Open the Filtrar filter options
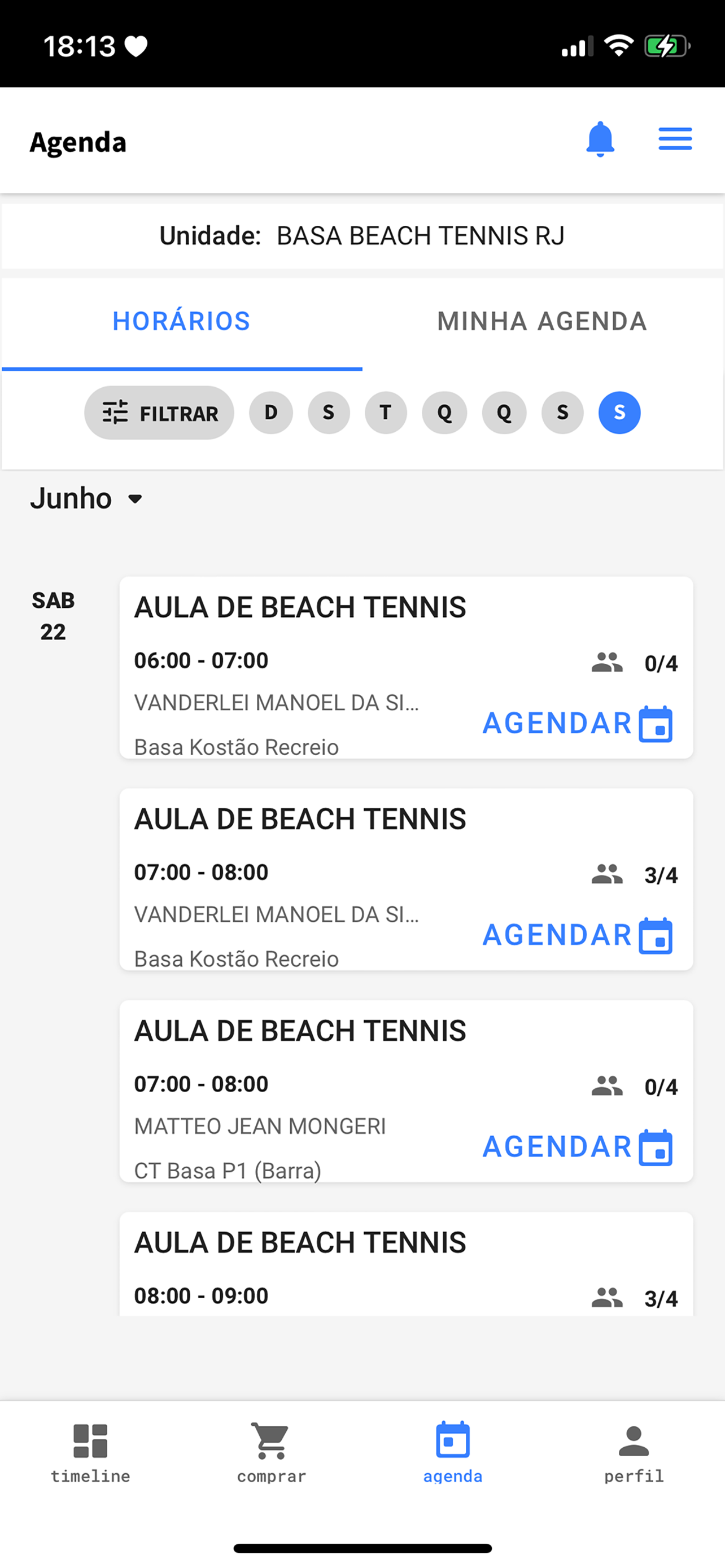Image resolution: width=725 pixels, height=1568 pixels. [159, 413]
